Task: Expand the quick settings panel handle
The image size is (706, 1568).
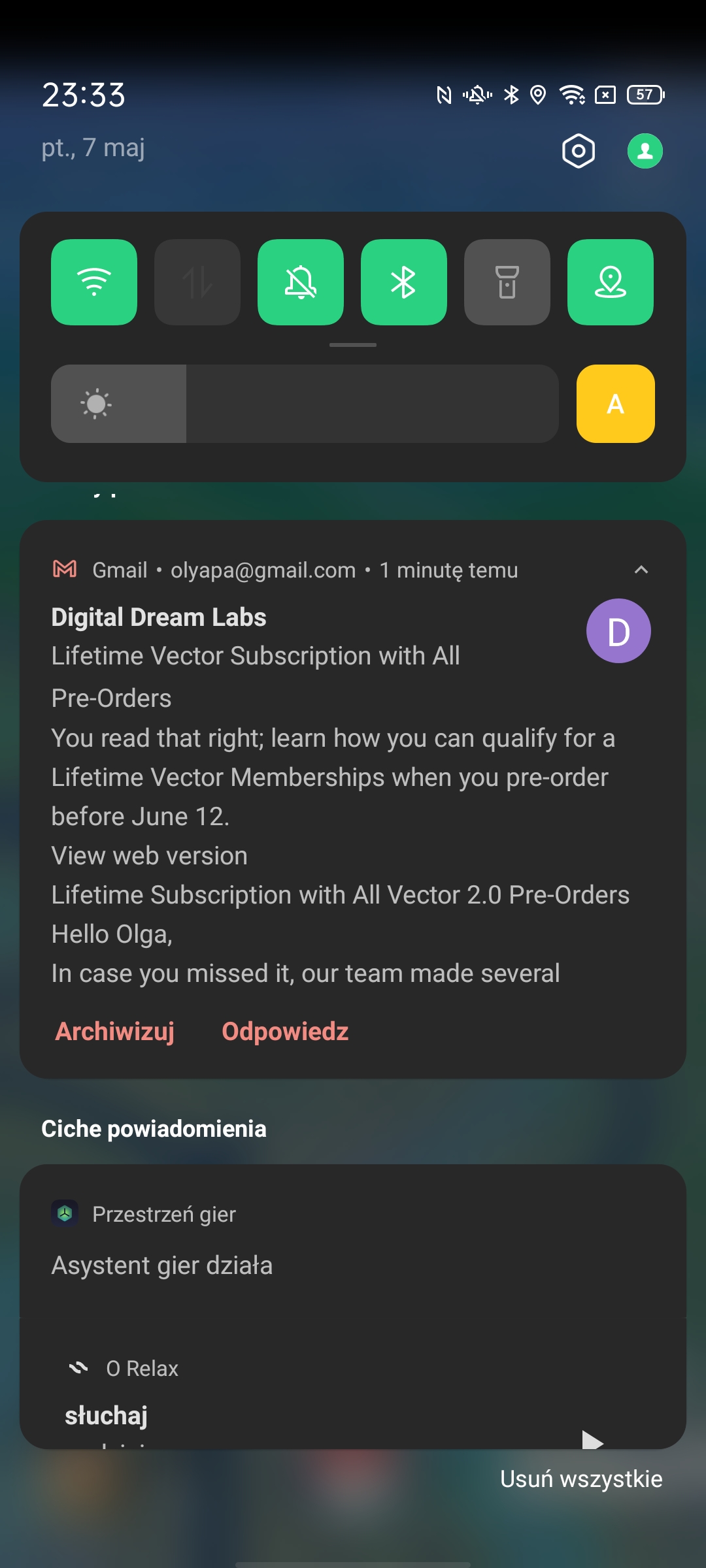Action: tap(353, 345)
